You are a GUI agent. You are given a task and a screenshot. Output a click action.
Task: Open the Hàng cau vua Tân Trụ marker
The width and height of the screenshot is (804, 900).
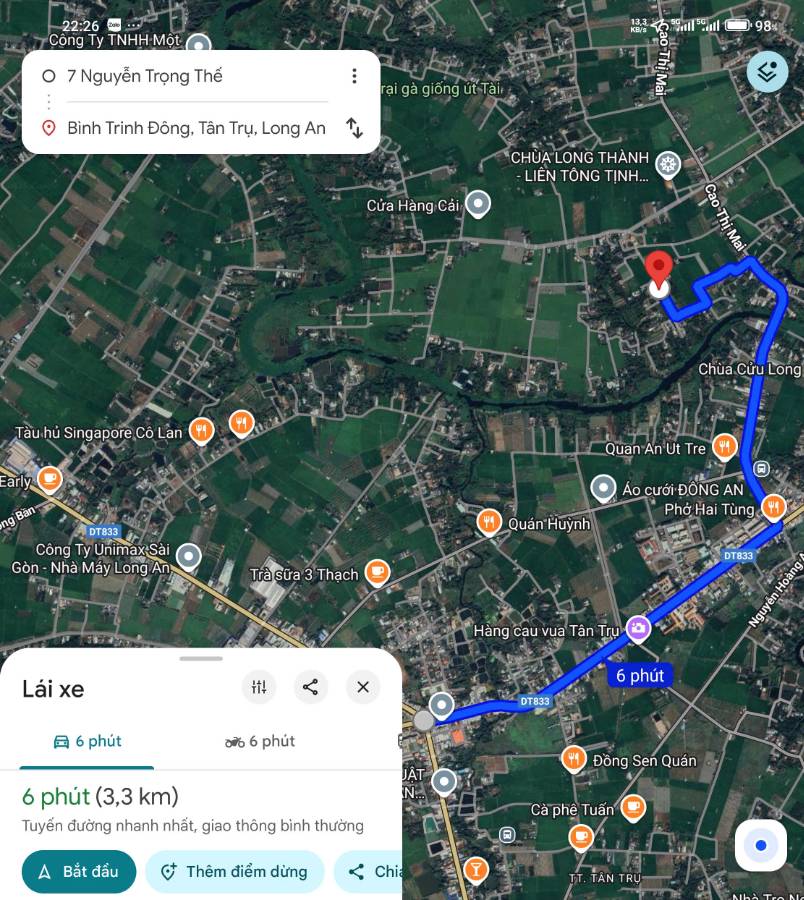637,628
